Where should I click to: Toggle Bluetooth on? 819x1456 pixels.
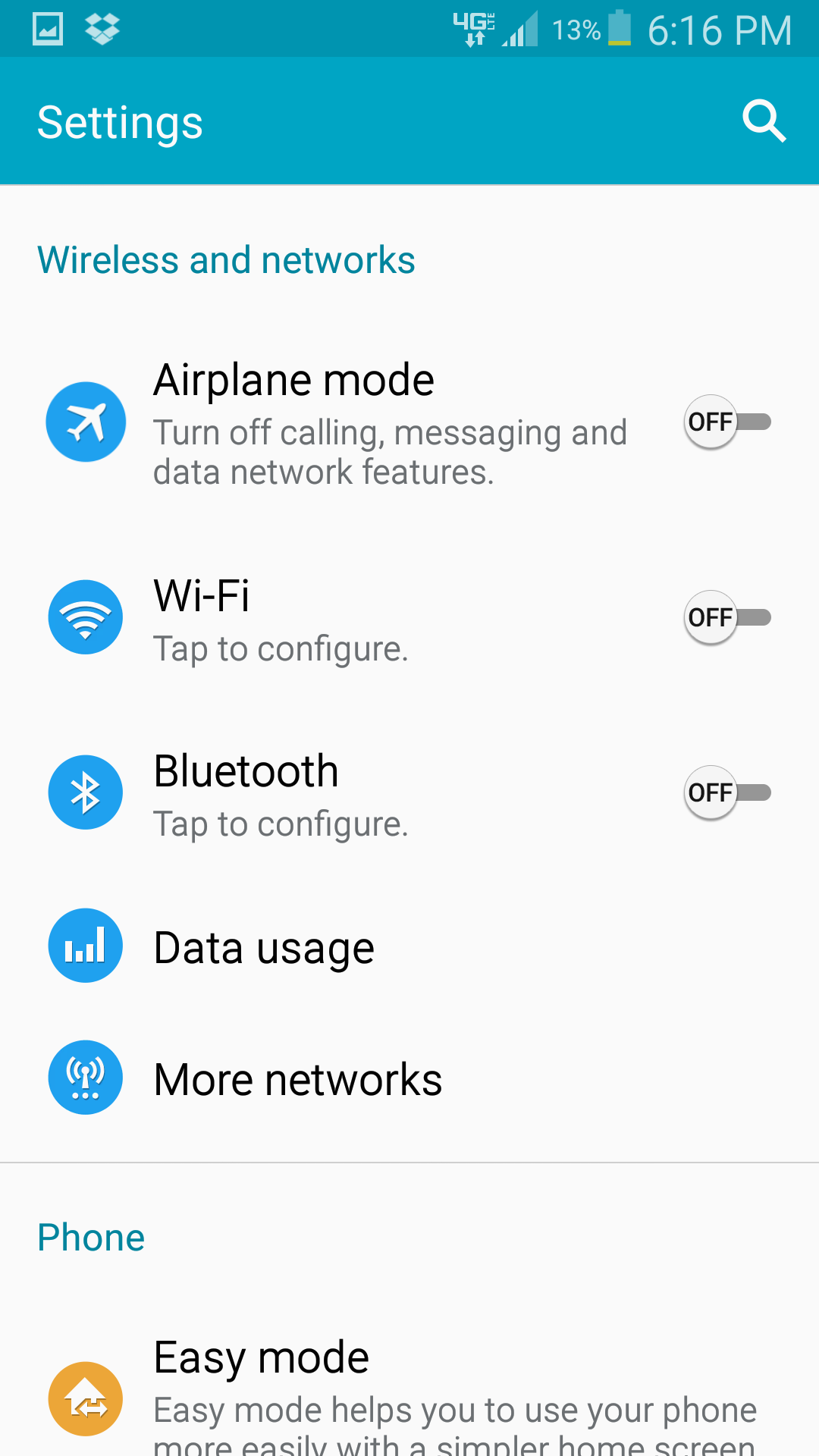point(726,792)
